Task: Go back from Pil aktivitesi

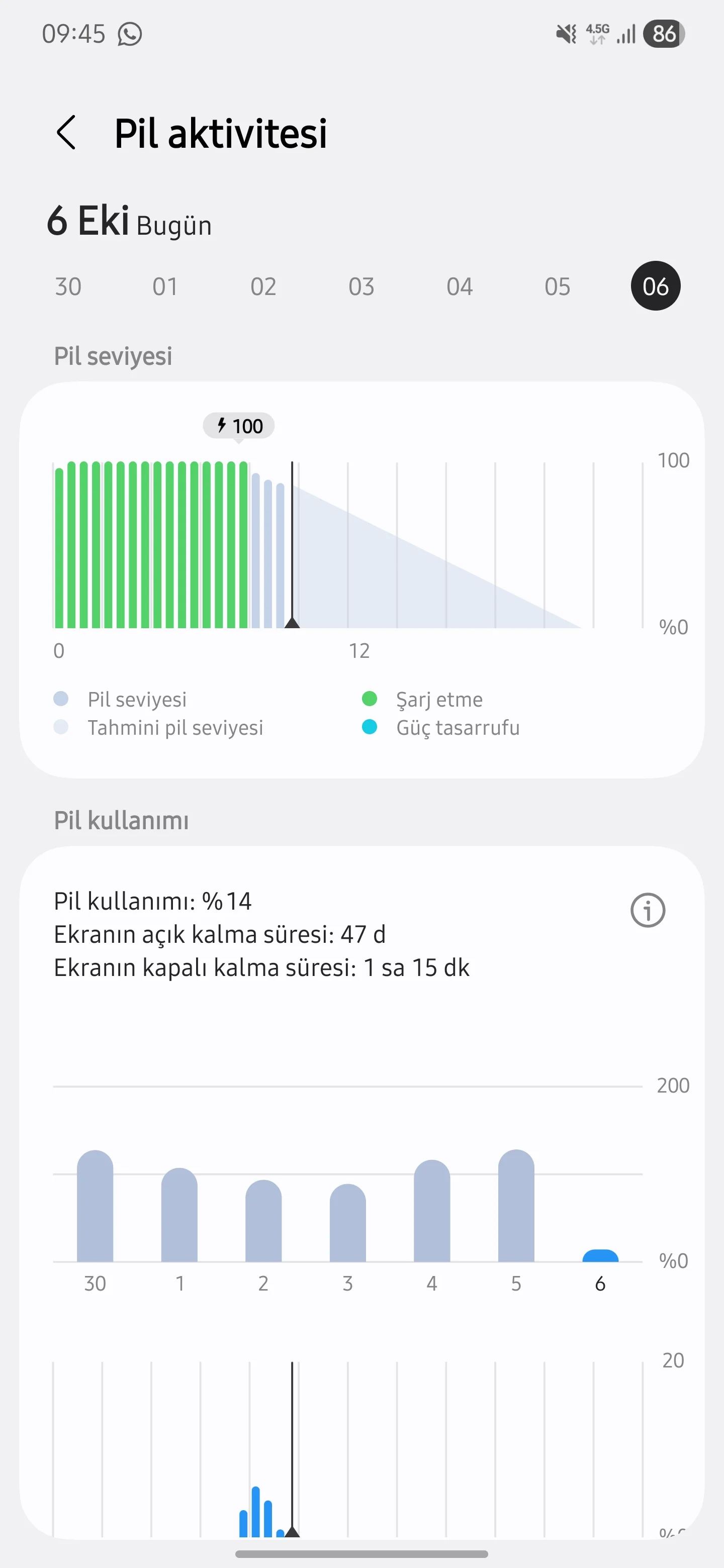Action: (x=66, y=133)
